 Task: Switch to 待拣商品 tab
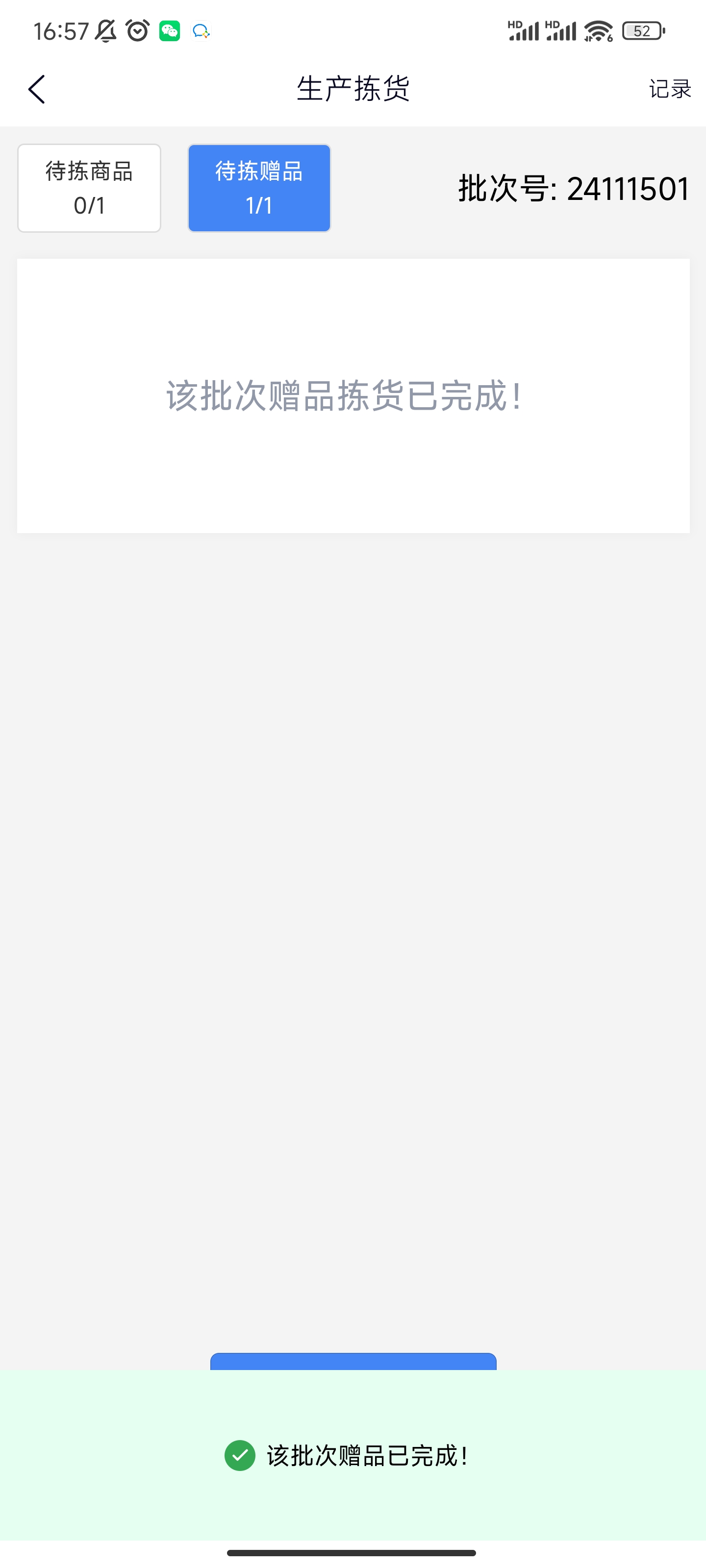tap(89, 188)
